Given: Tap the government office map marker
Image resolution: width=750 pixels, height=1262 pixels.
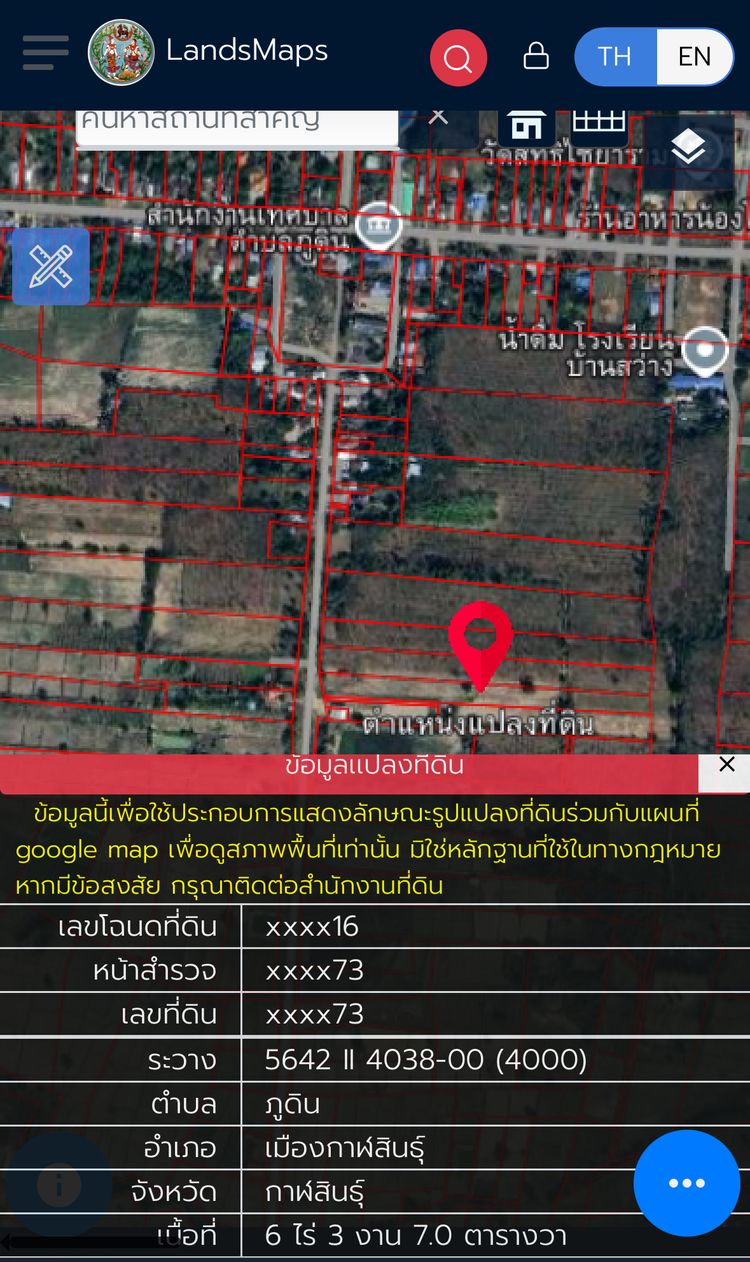Looking at the screenshot, I should [x=379, y=224].
